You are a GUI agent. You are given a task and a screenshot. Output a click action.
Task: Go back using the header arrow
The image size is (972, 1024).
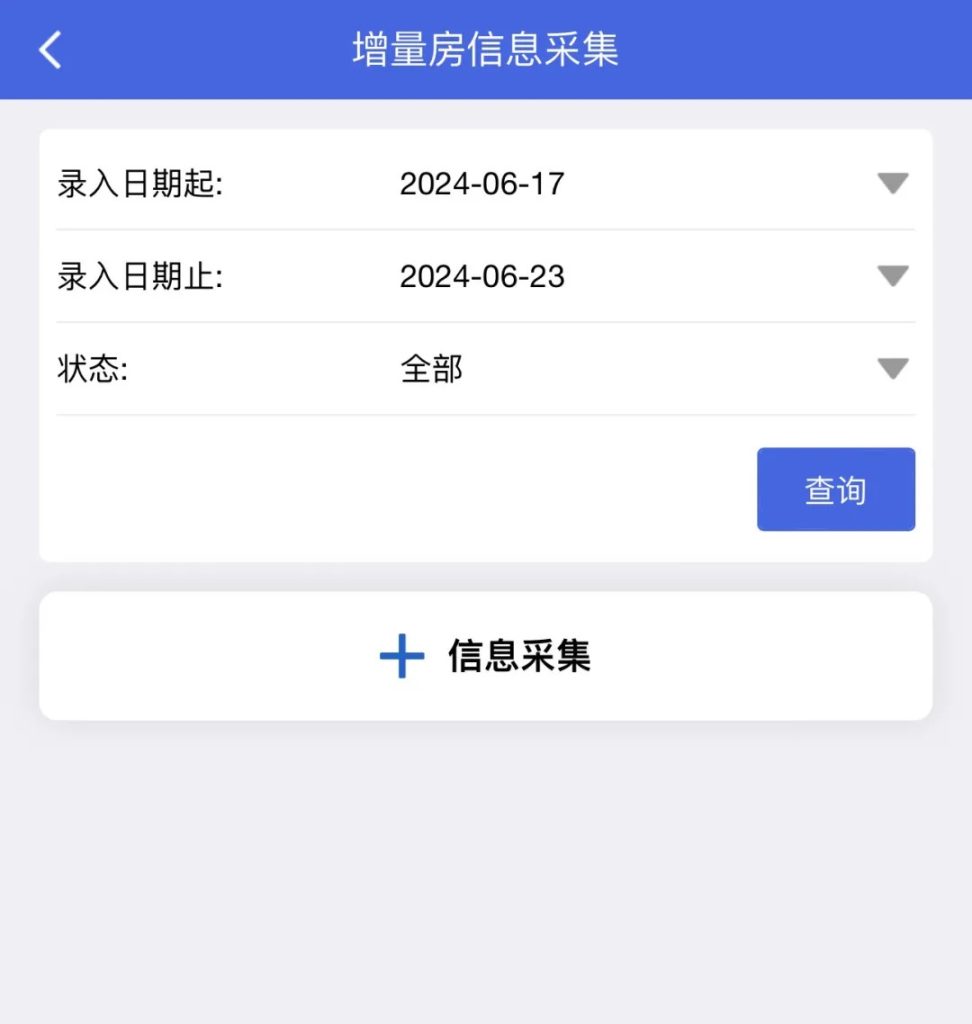click(x=50, y=50)
